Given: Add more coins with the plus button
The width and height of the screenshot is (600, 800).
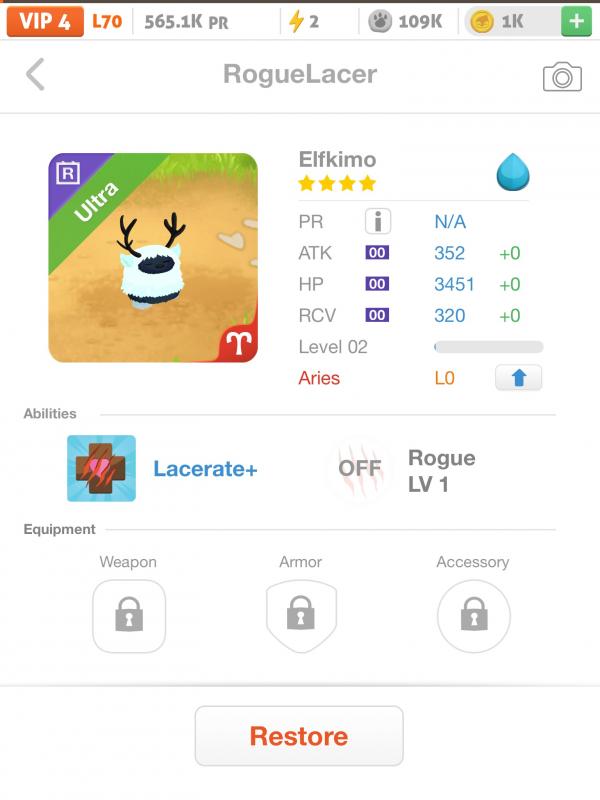Looking at the screenshot, I should point(576,21).
